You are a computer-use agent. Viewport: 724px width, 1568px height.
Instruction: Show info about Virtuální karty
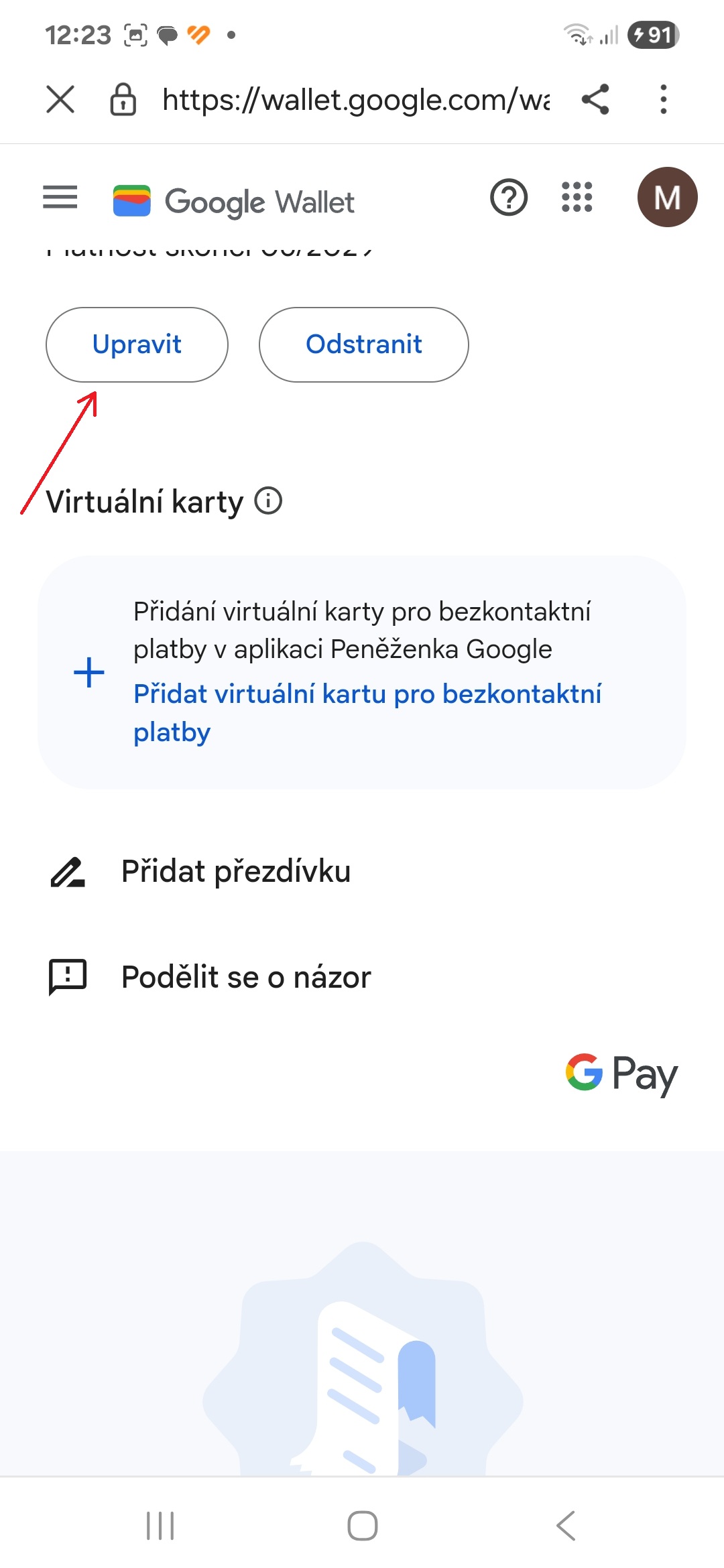point(268,501)
